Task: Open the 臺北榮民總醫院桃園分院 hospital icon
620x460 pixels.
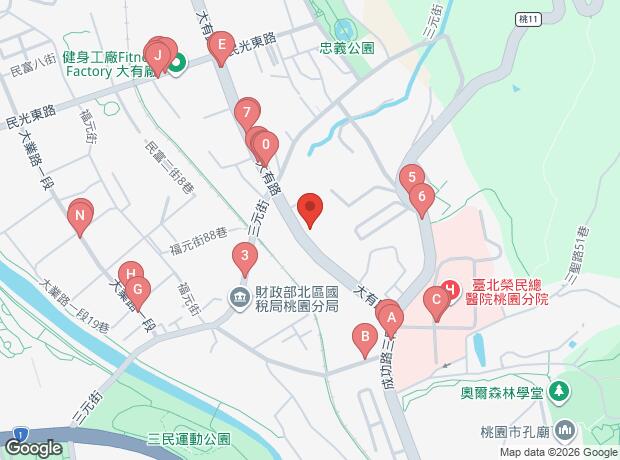Action: (451, 289)
